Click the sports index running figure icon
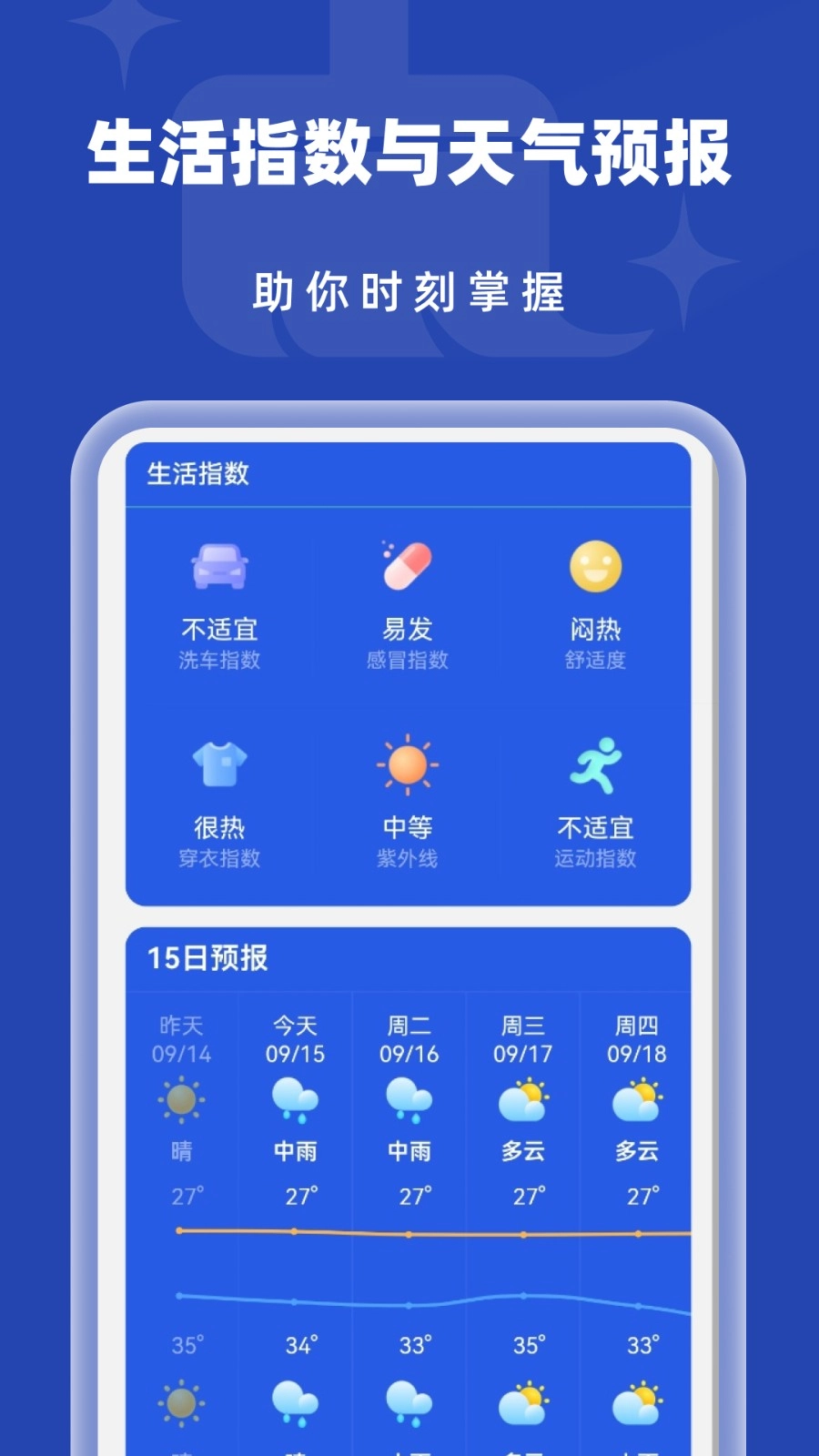This screenshot has height=1456, width=819. pos(596,764)
